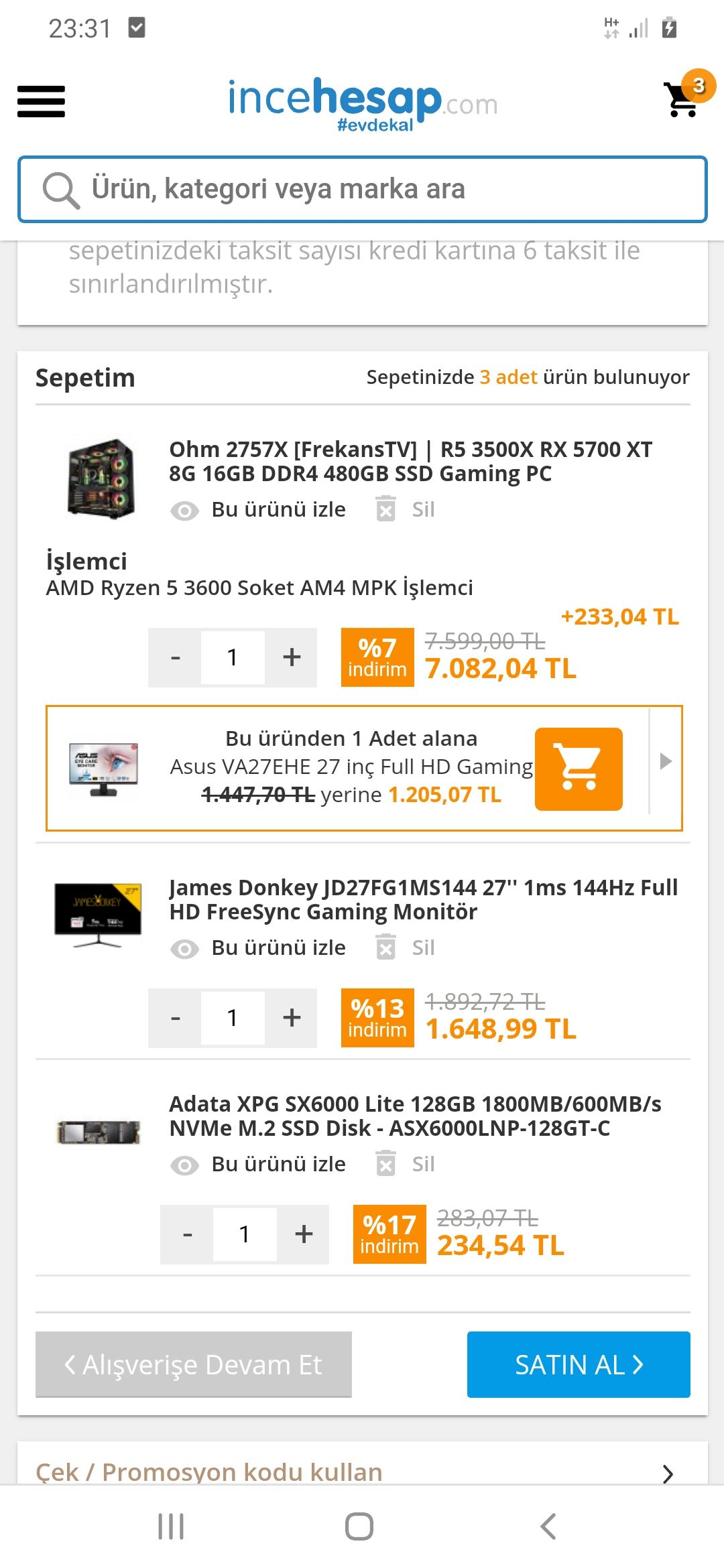This screenshot has height=1568, width=724.
Task: Proceed to checkout with SATIN AL
Action: coord(578,1364)
